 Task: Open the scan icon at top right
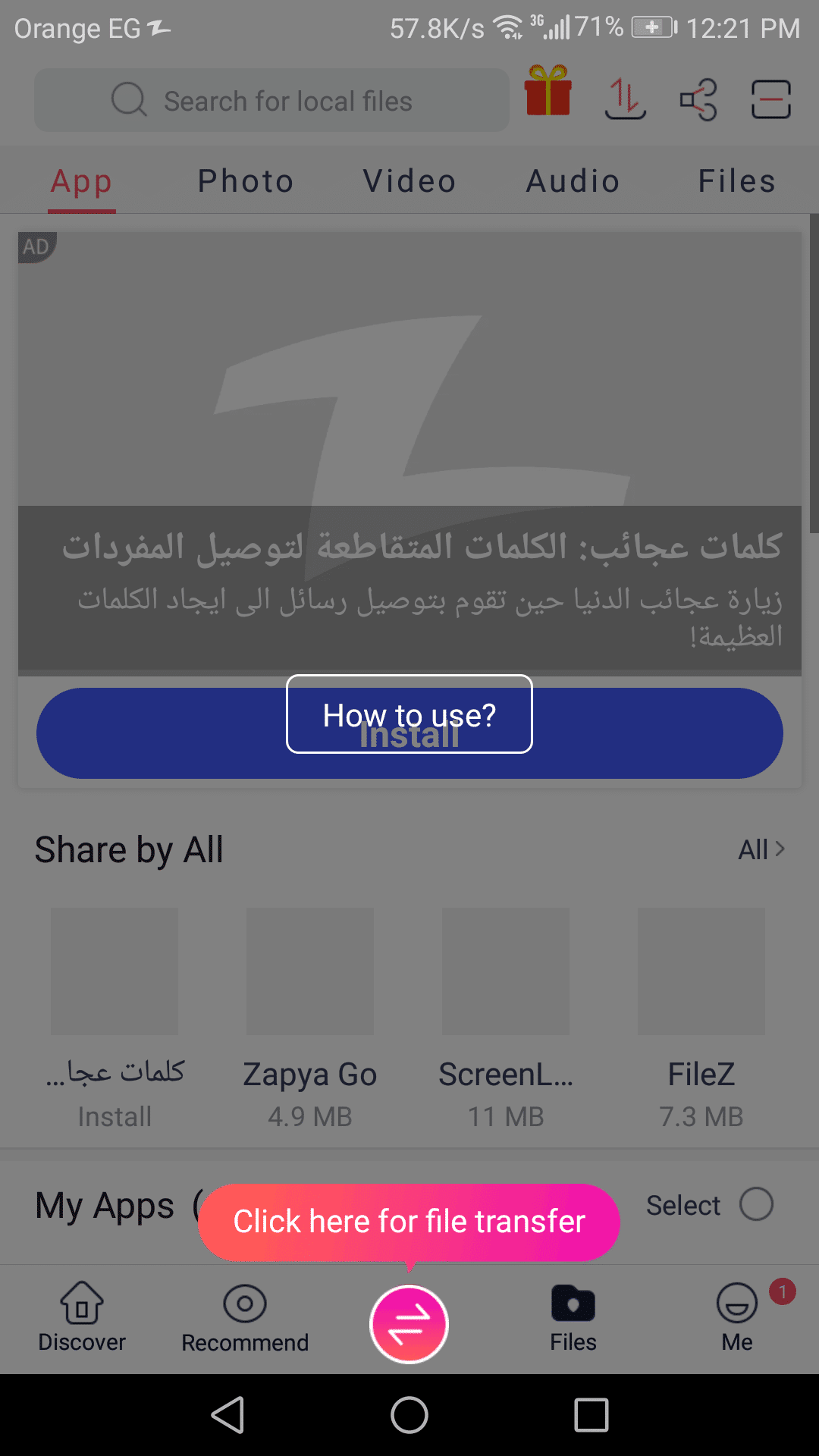[770, 99]
